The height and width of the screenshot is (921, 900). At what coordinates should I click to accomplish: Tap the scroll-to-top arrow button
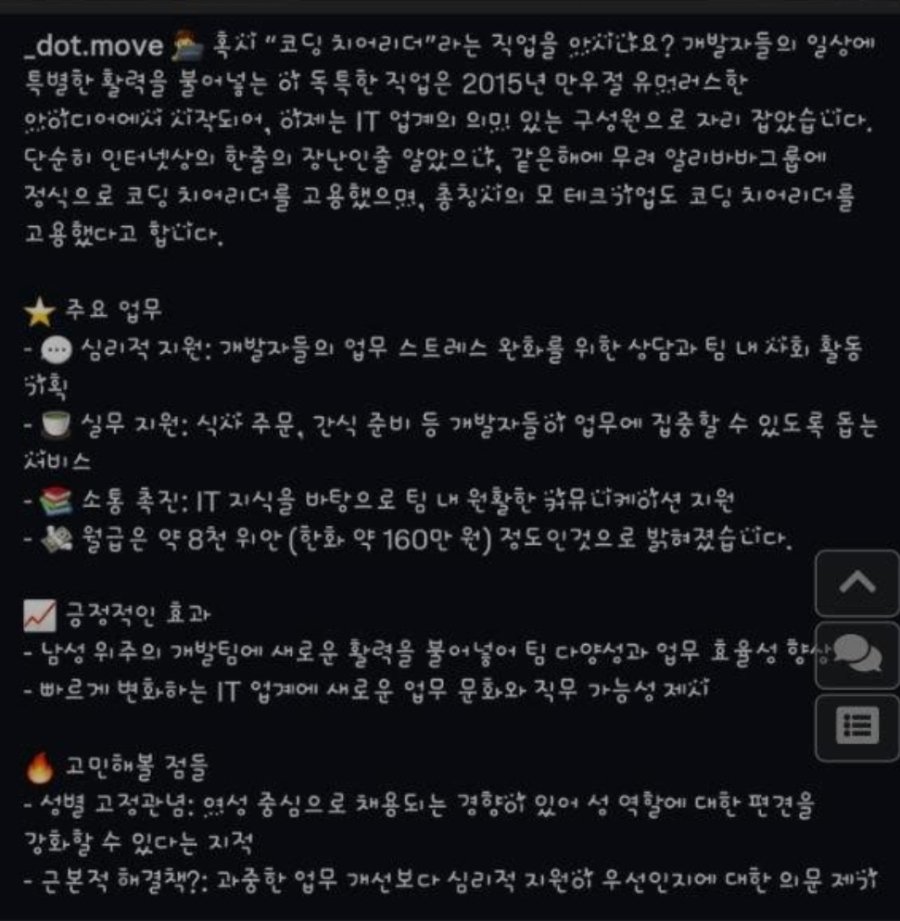pyautogui.click(x=857, y=583)
